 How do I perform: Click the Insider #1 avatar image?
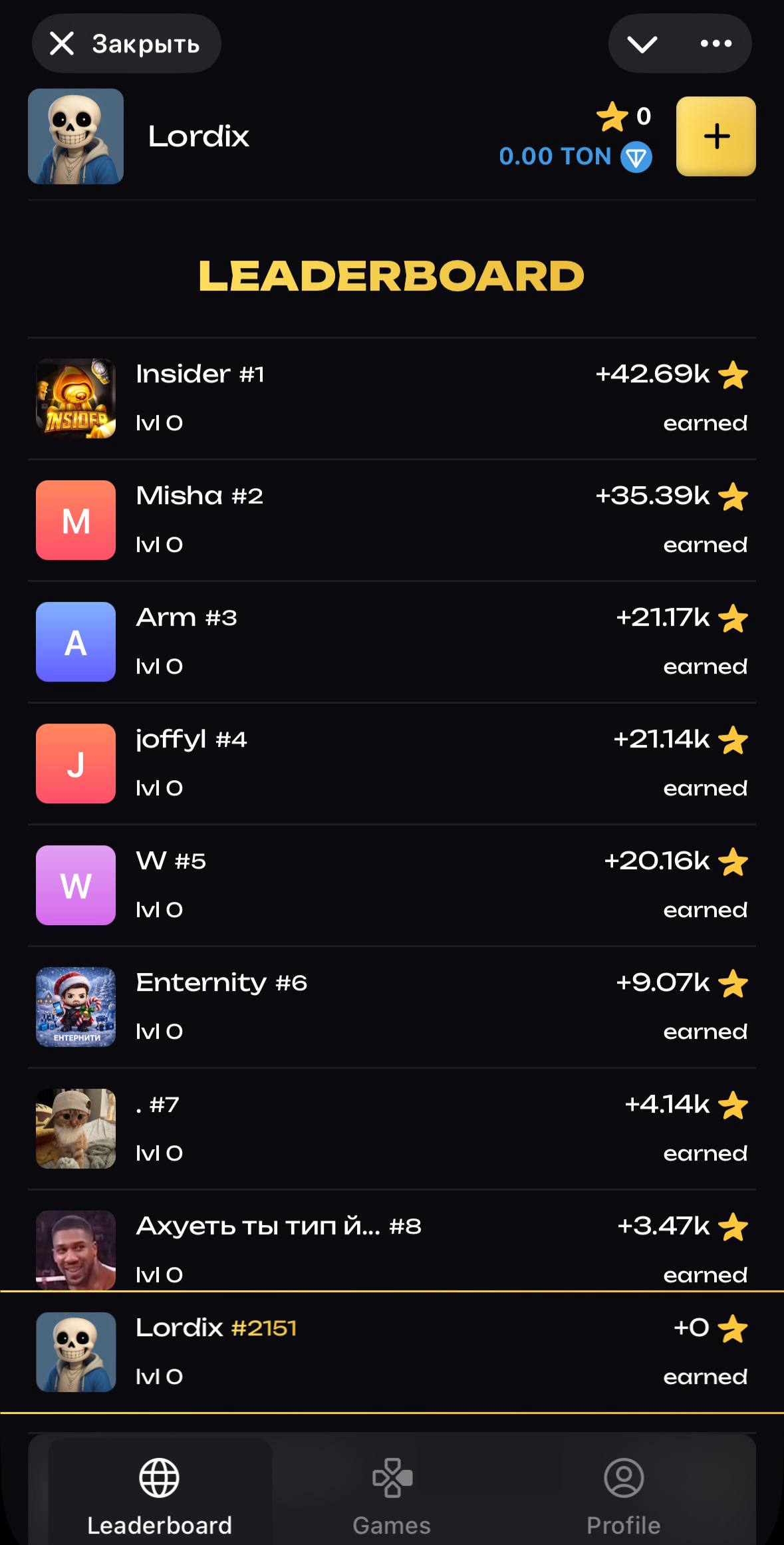point(75,397)
